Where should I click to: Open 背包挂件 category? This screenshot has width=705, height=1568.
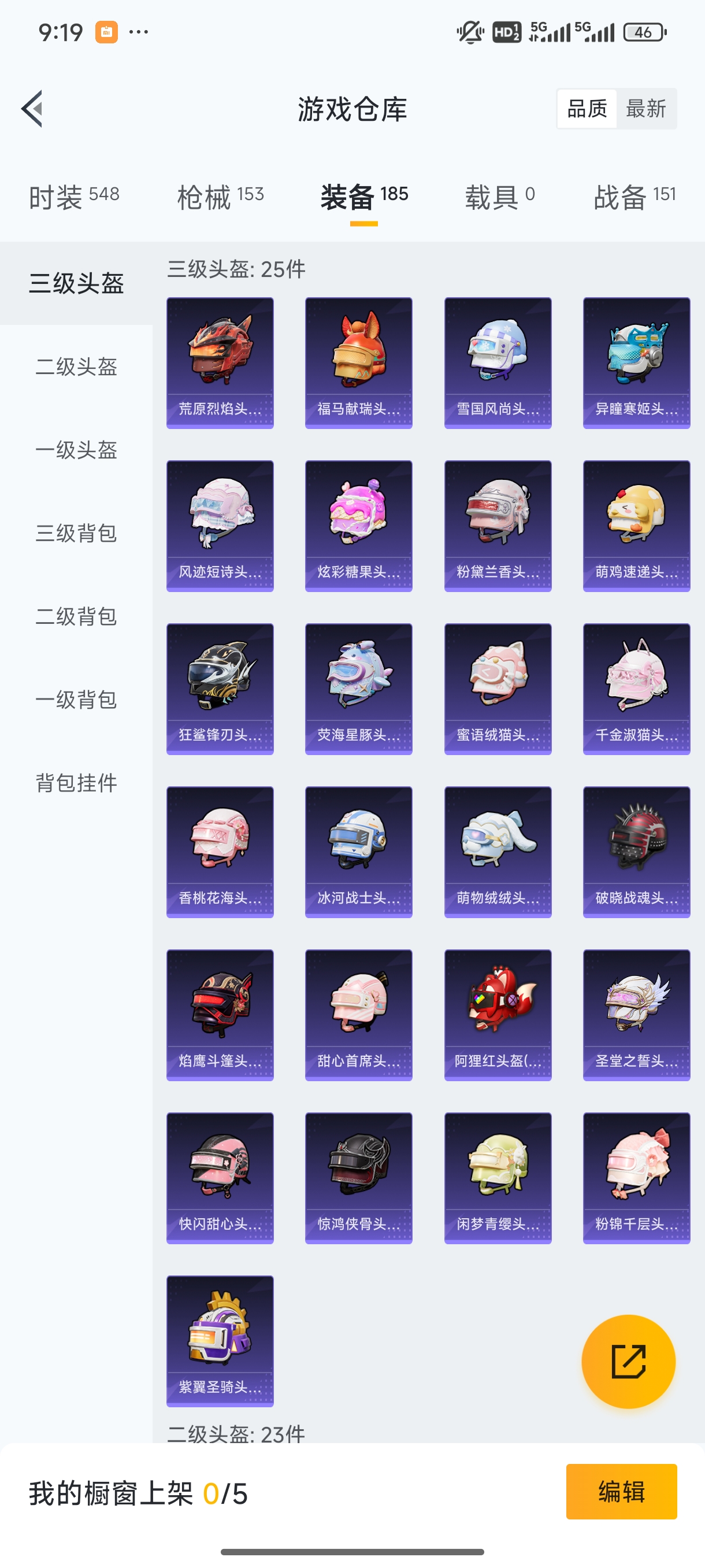76,783
